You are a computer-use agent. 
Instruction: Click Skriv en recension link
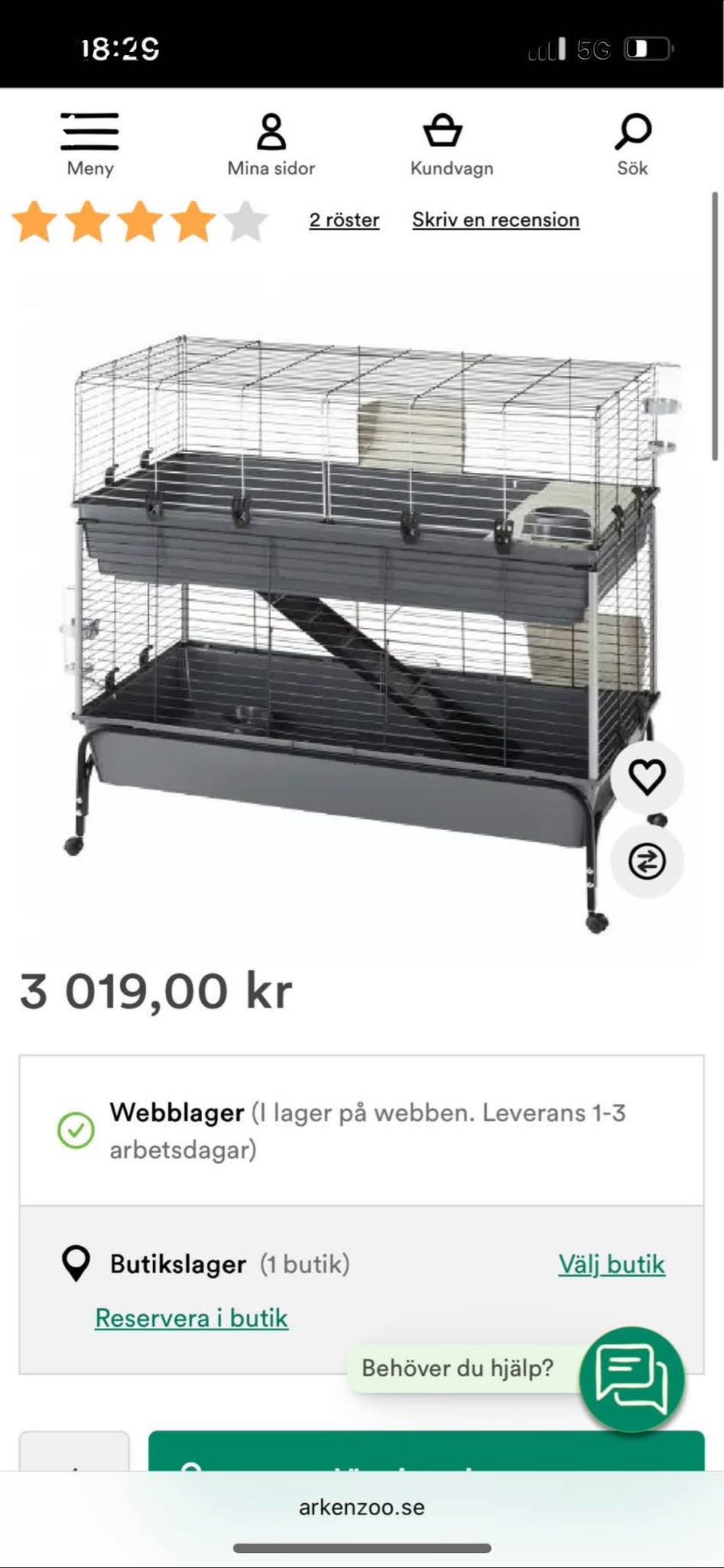point(495,218)
